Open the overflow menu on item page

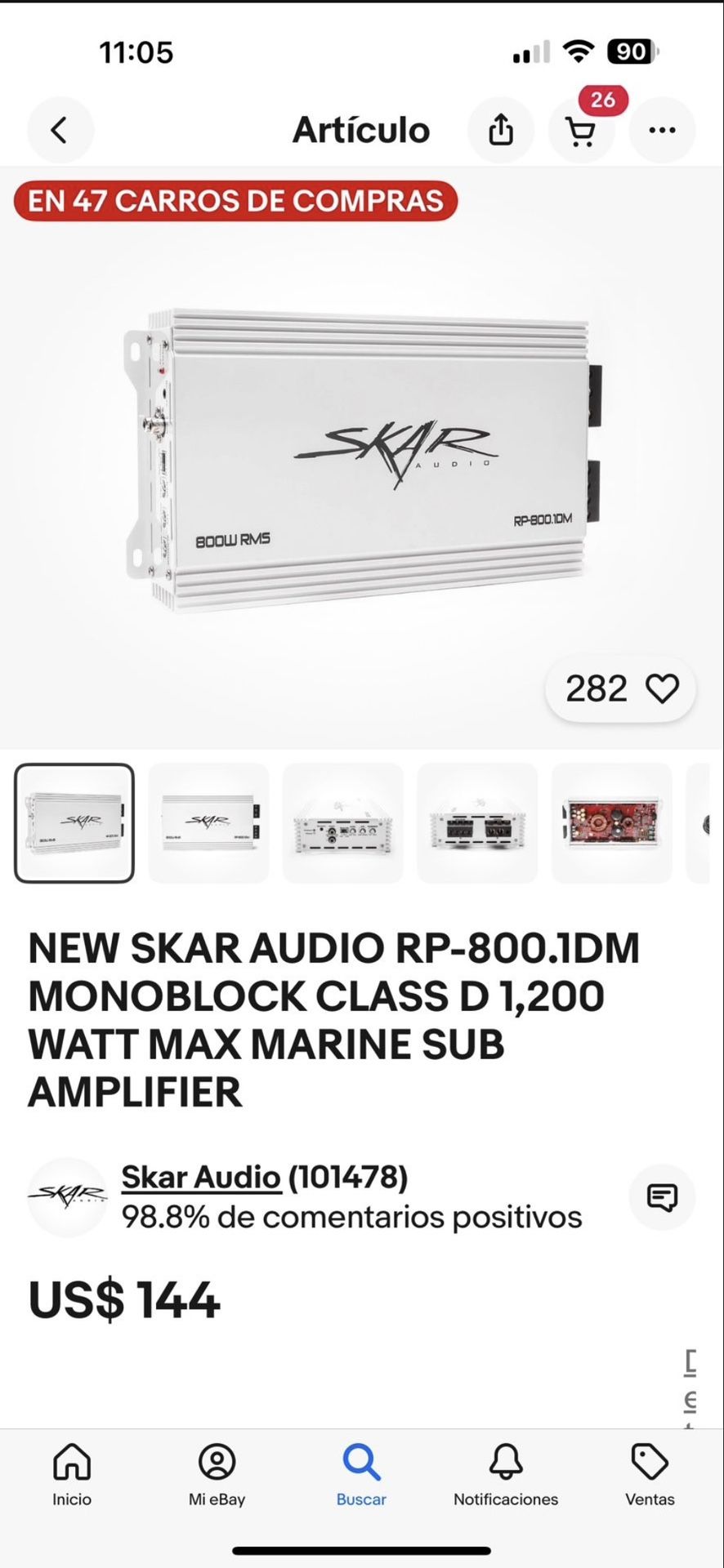[x=662, y=130]
